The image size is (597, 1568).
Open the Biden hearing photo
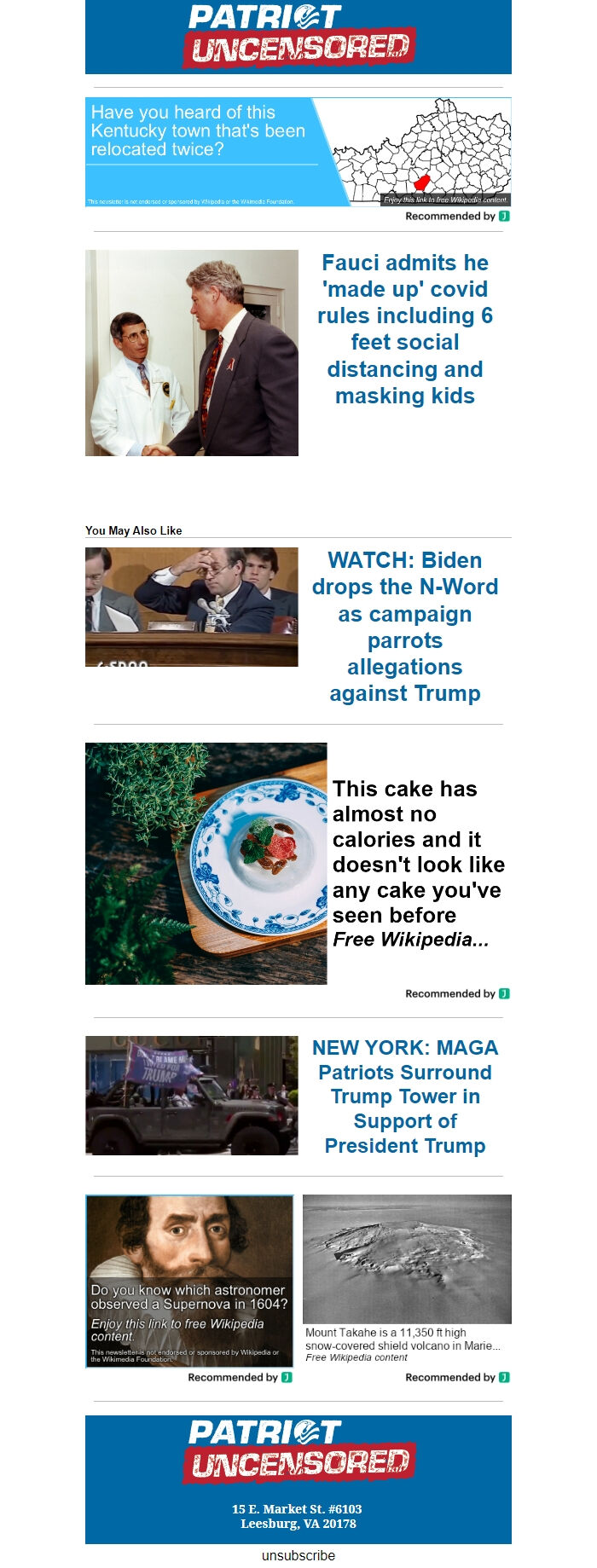pos(192,606)
